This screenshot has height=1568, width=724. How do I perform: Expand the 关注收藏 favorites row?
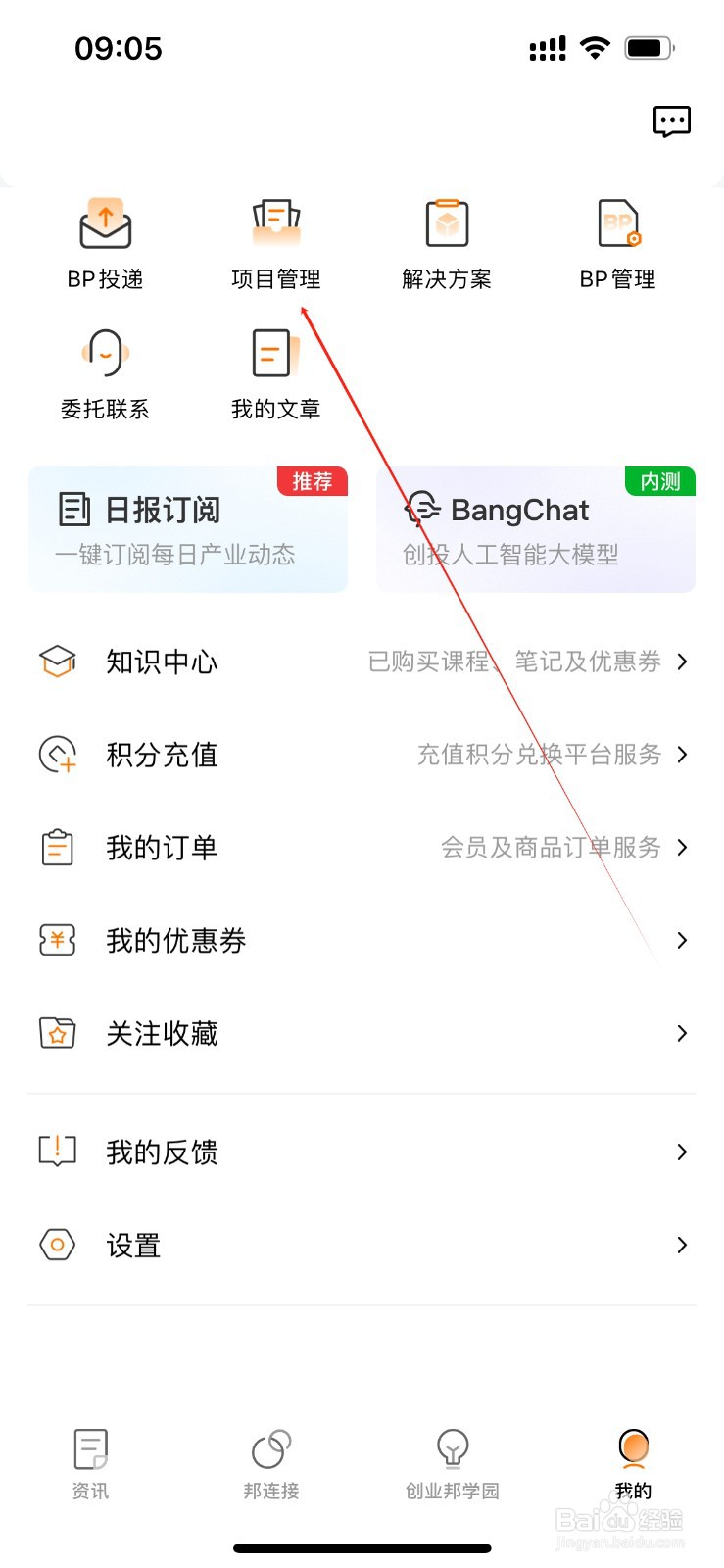click(x=362, y=1033)
